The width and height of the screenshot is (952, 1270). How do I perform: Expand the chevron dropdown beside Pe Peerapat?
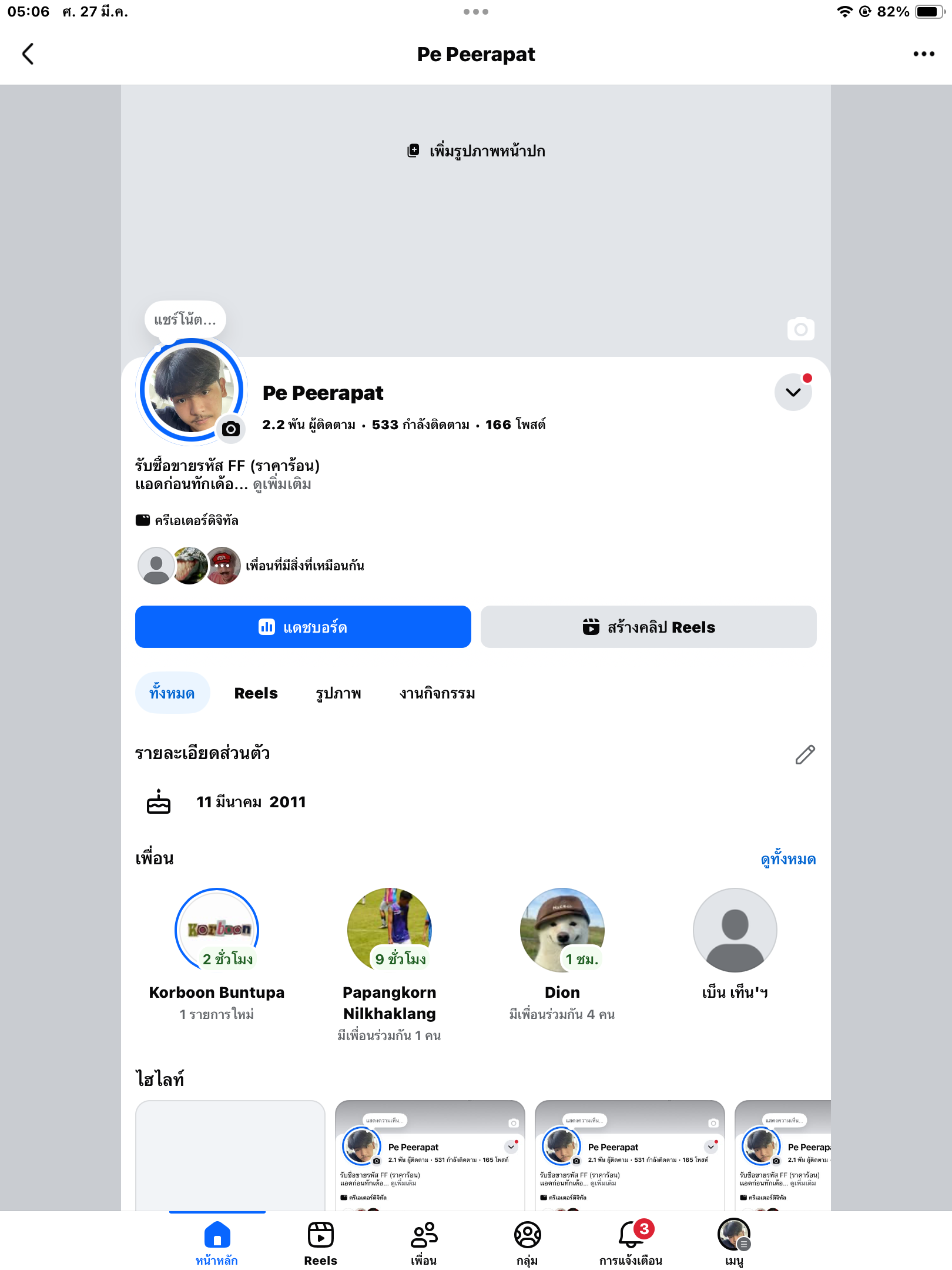tap(793, 392)
